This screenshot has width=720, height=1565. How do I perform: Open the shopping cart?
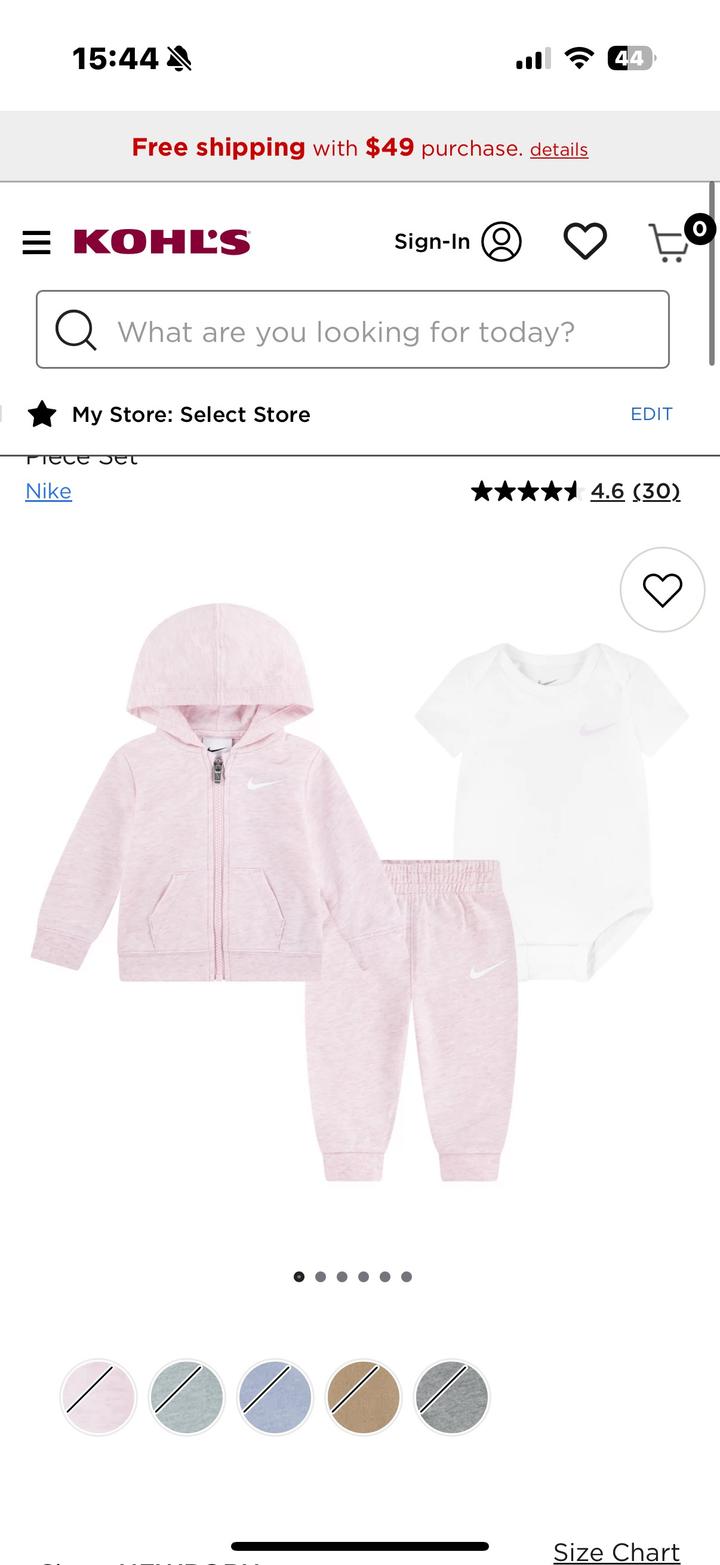click(x=669, y=242)
